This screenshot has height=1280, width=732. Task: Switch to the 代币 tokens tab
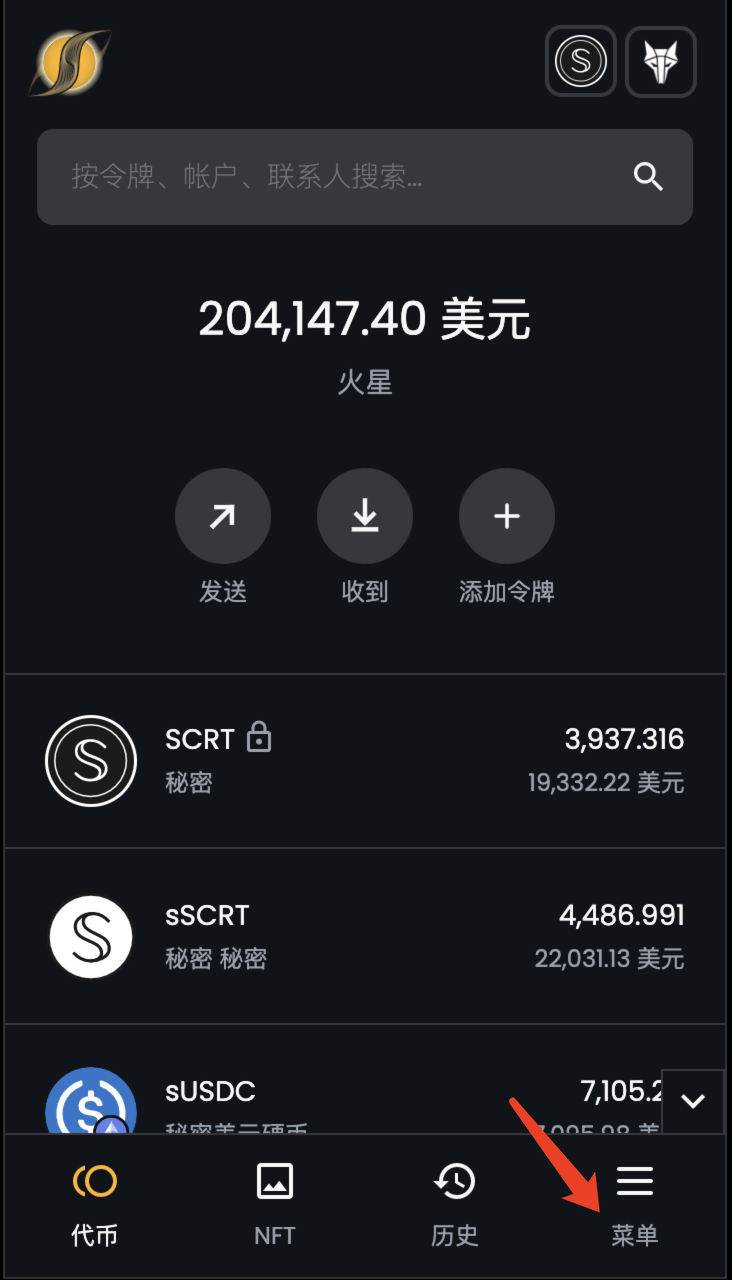95,1205
